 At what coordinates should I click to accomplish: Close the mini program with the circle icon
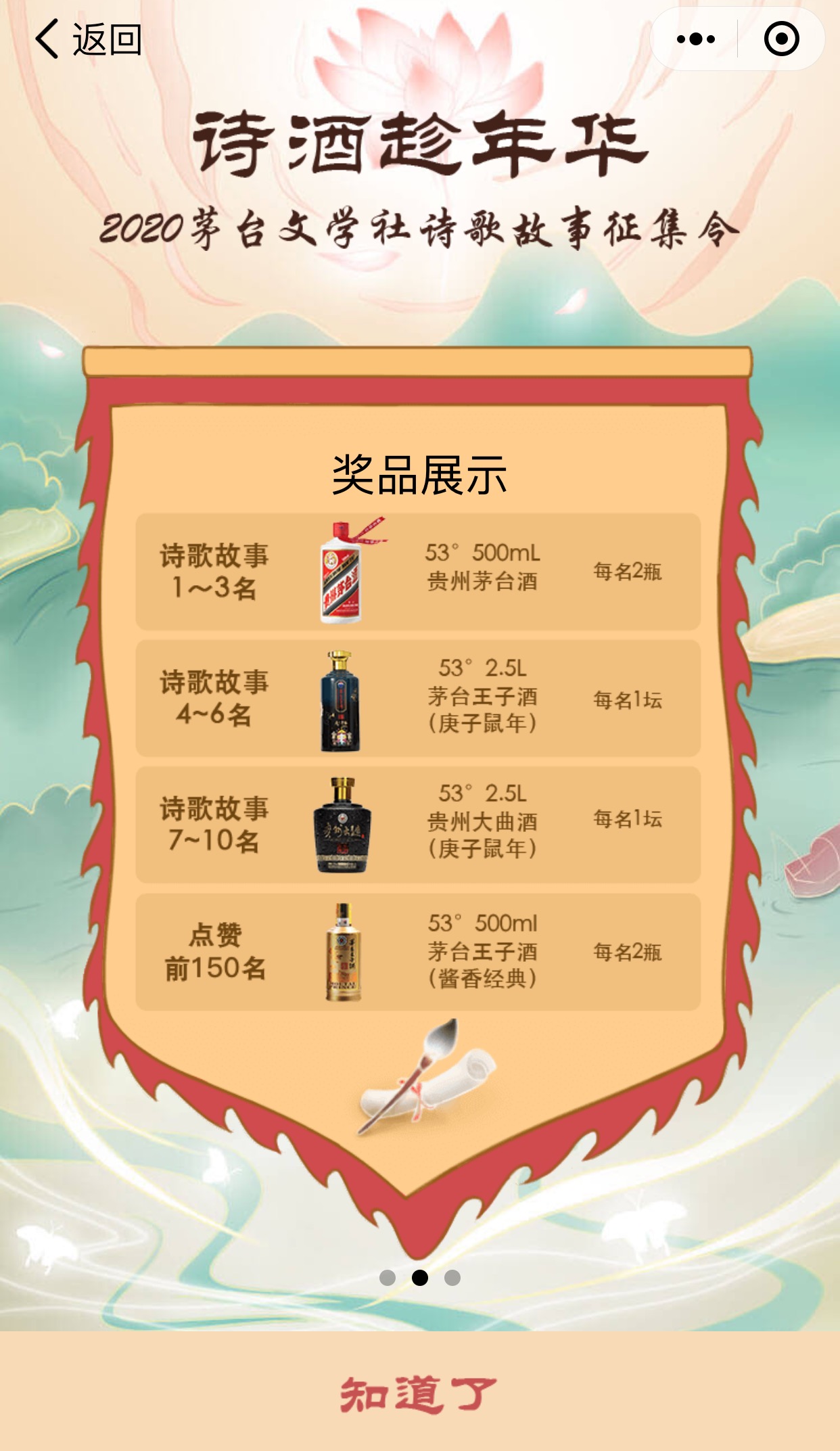click(x=781, y=39)
